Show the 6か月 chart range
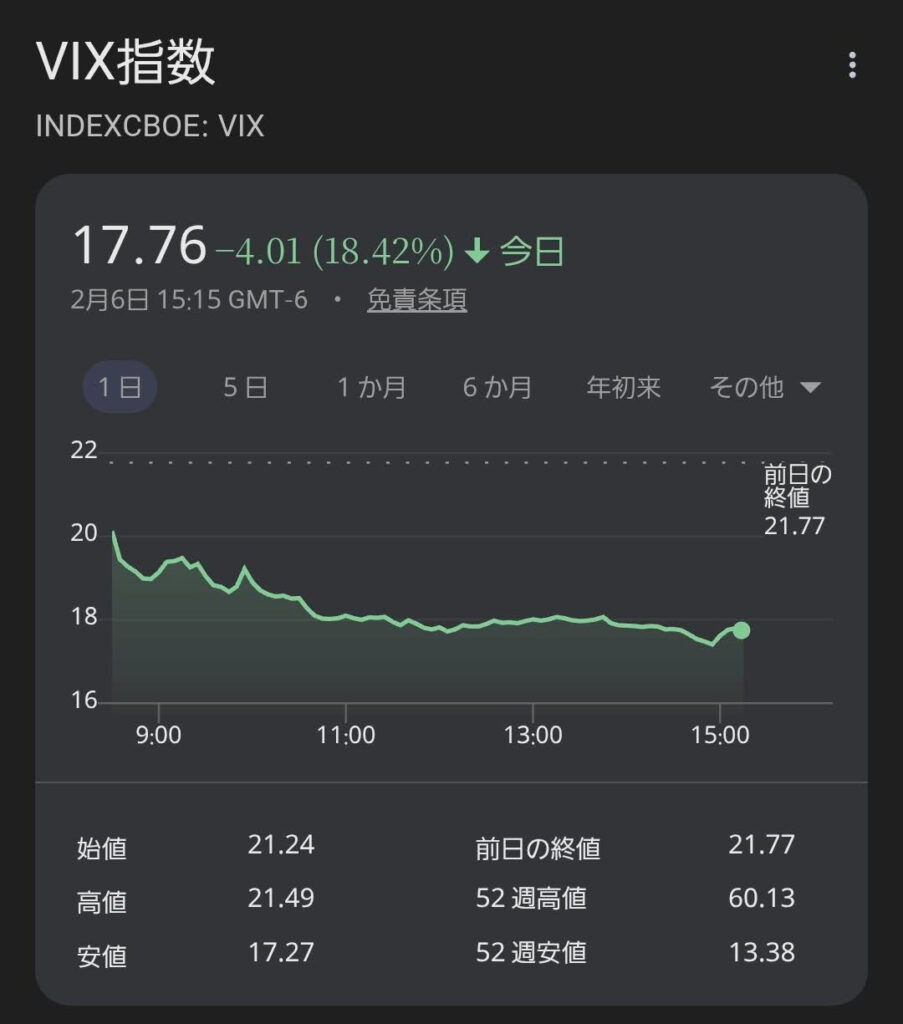The height and width of the screenshot is (1024, 903). point(497,387)
